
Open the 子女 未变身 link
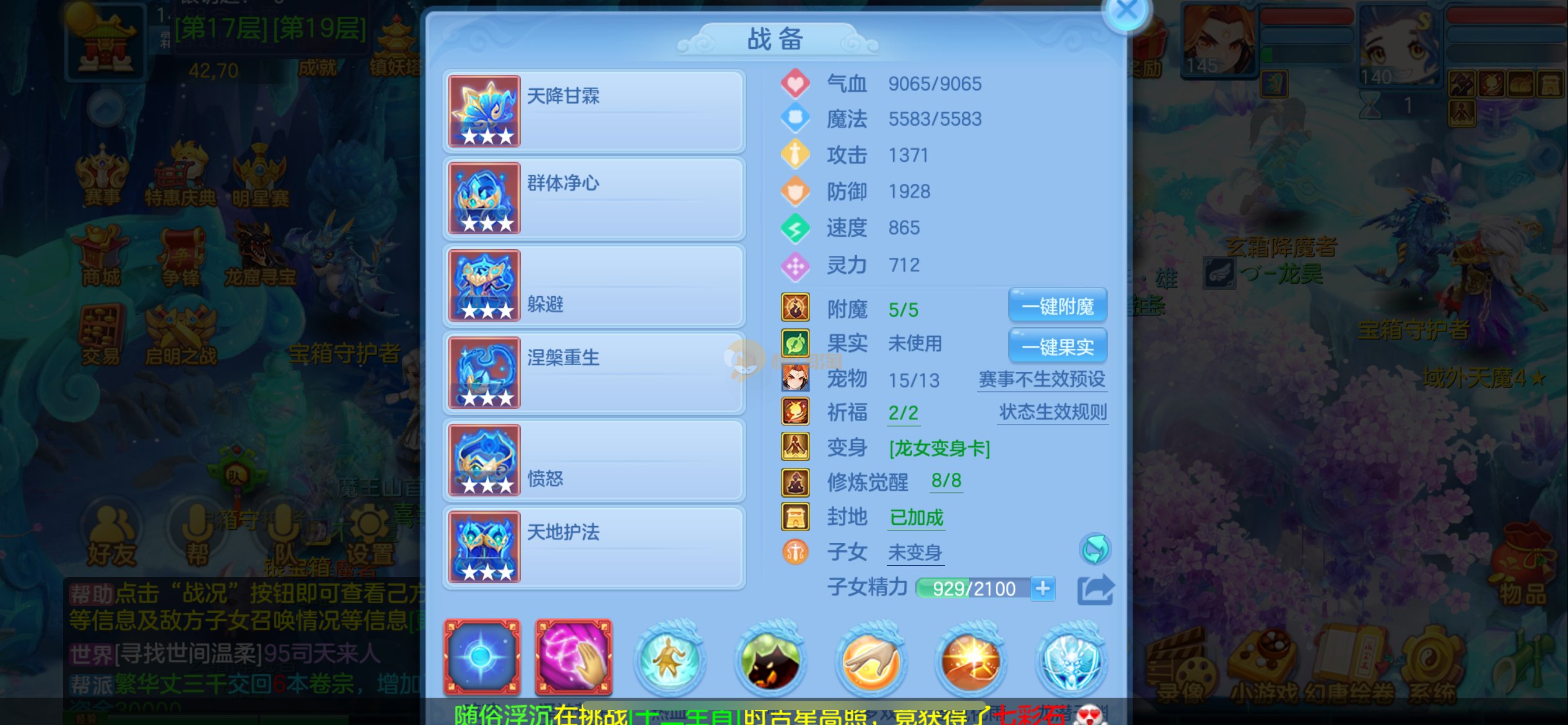915,552
